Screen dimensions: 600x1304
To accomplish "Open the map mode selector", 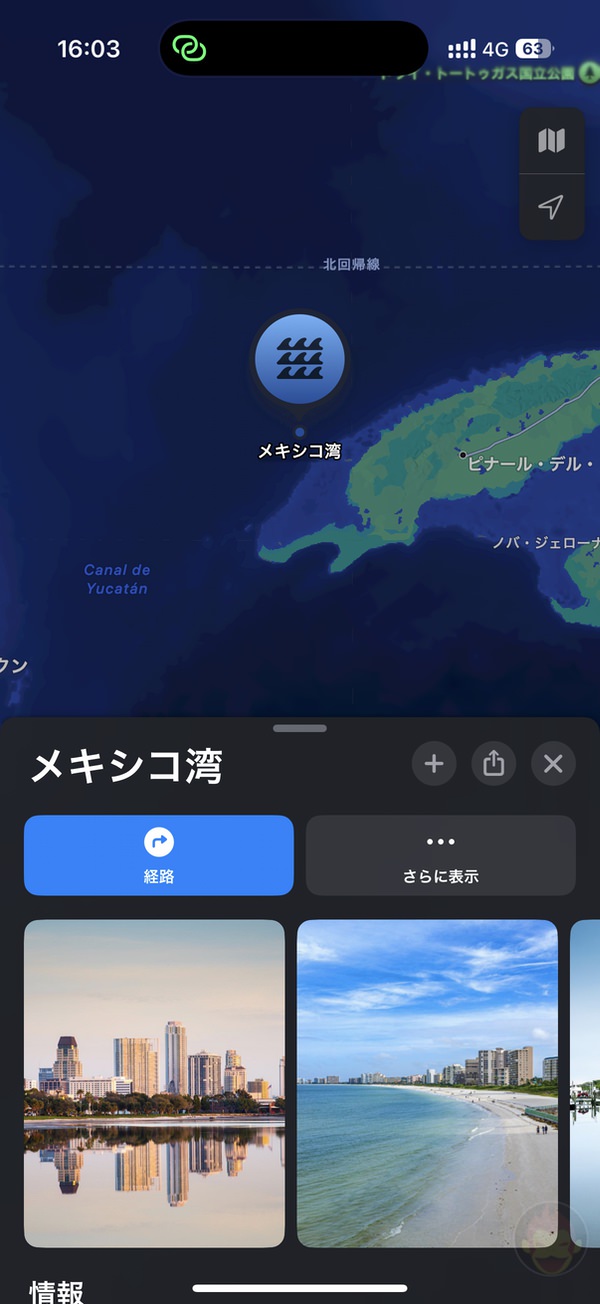I will tap(551, 141).
